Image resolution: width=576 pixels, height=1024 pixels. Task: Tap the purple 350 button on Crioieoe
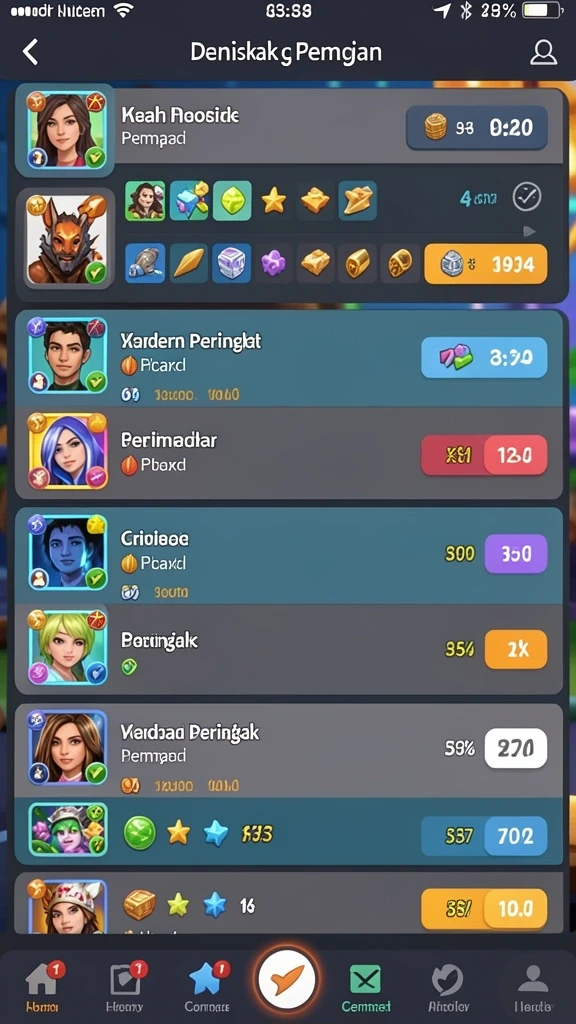point(516,554)
